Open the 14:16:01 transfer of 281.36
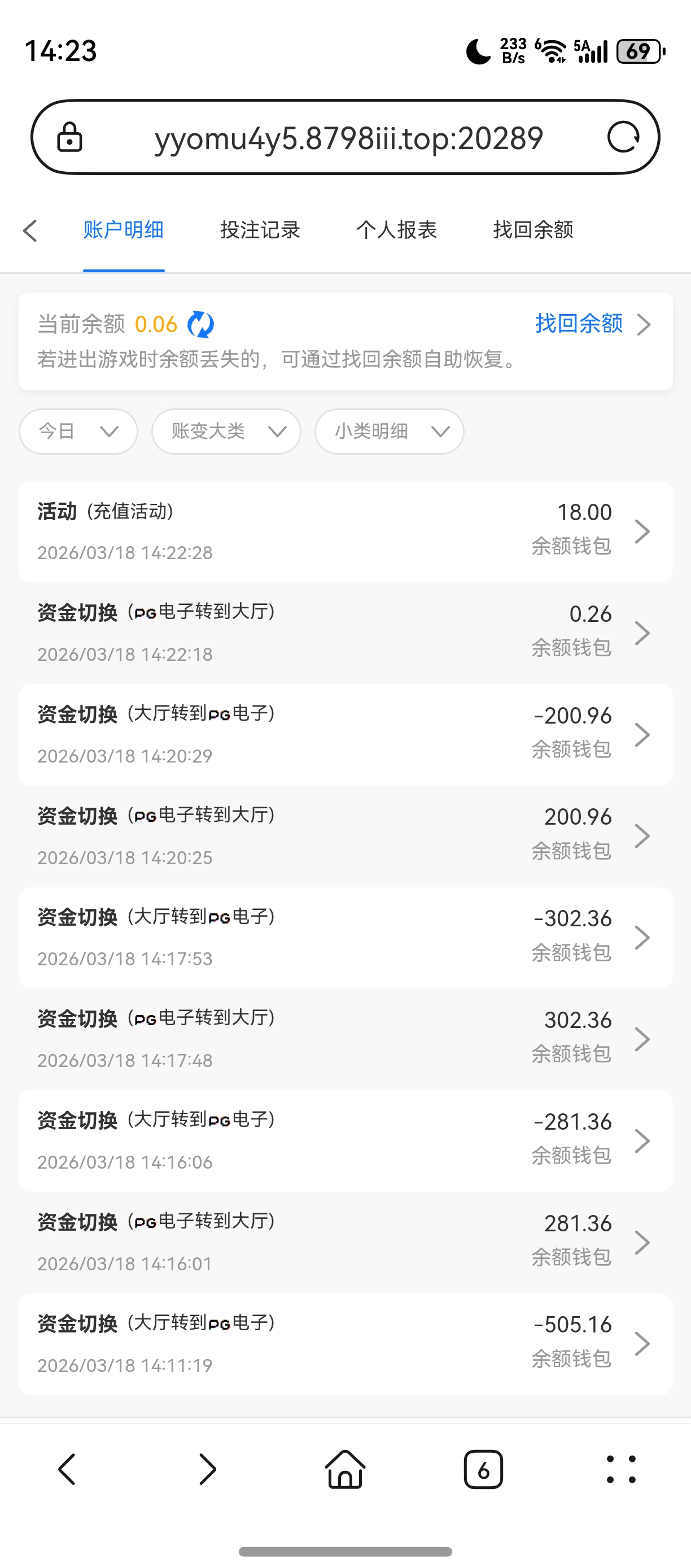 point(345,1242)
